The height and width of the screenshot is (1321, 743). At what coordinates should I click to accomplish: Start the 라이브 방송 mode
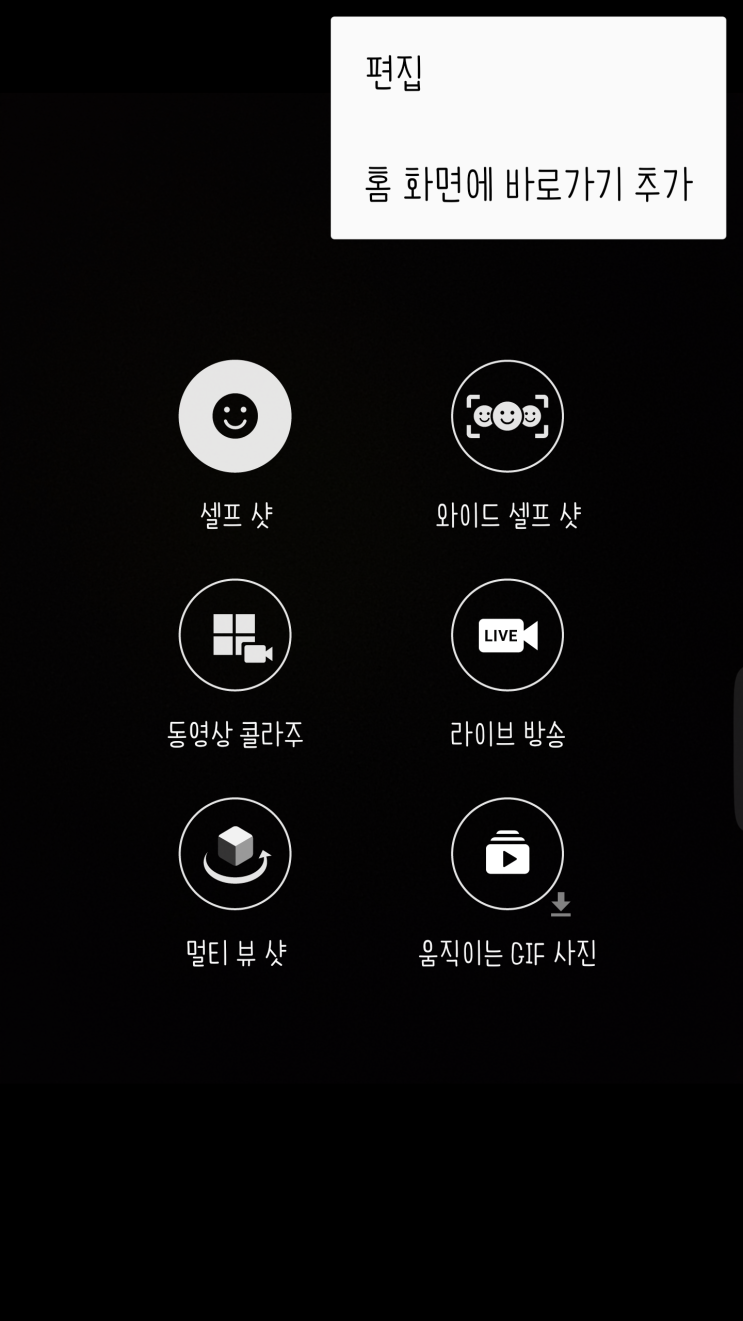(x=507, y=635)
